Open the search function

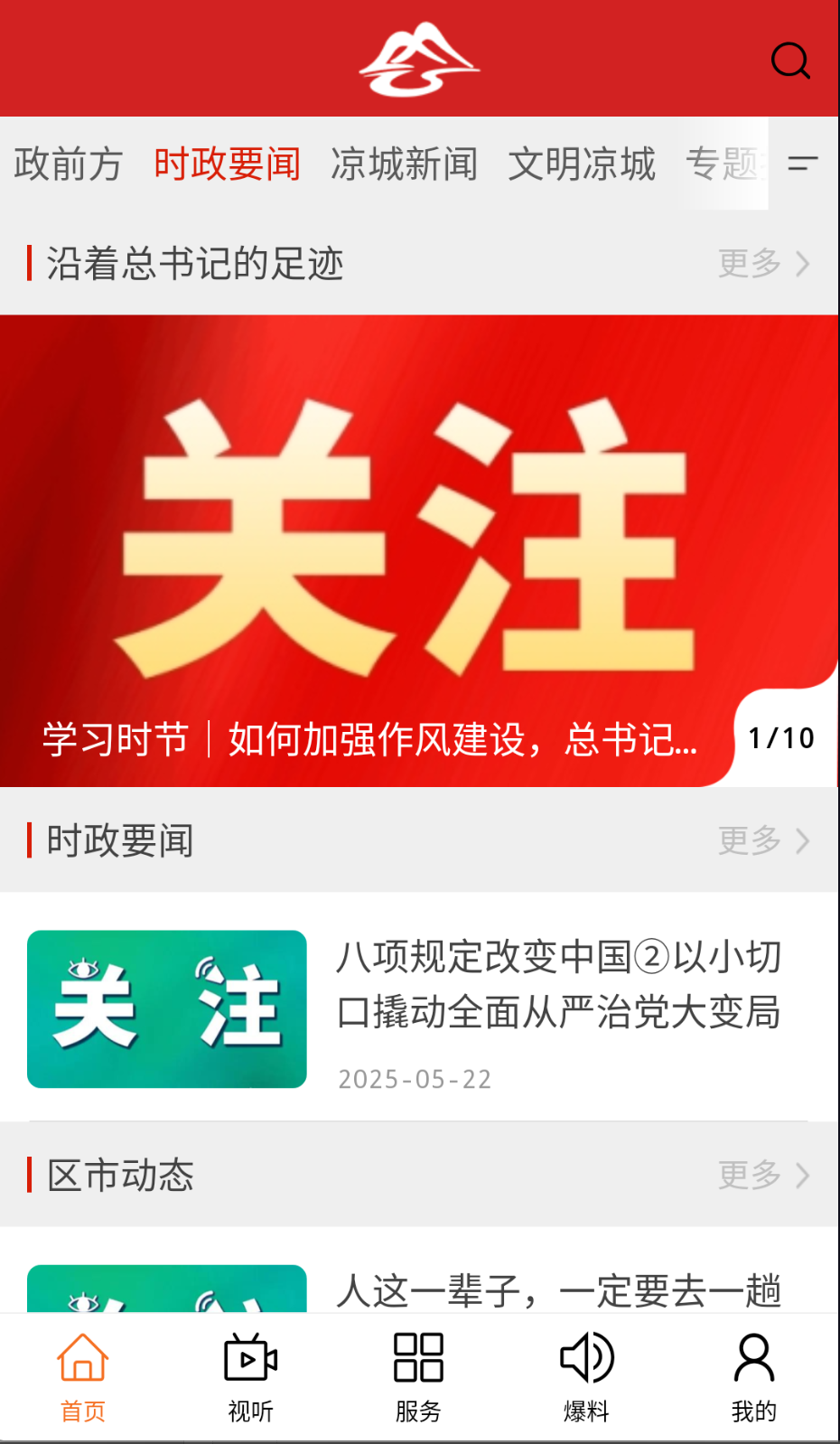[790, 60]
